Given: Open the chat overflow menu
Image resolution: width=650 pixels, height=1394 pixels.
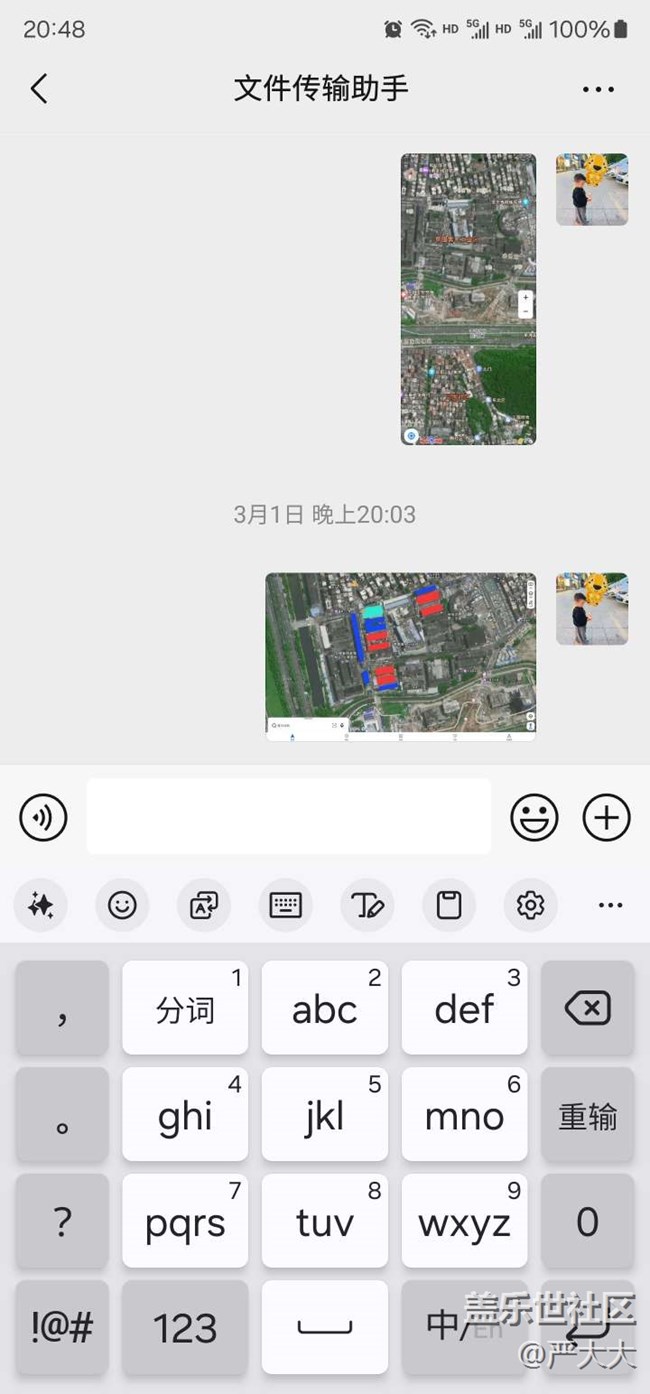Looking at the screenshot, I should coord(598,89).
